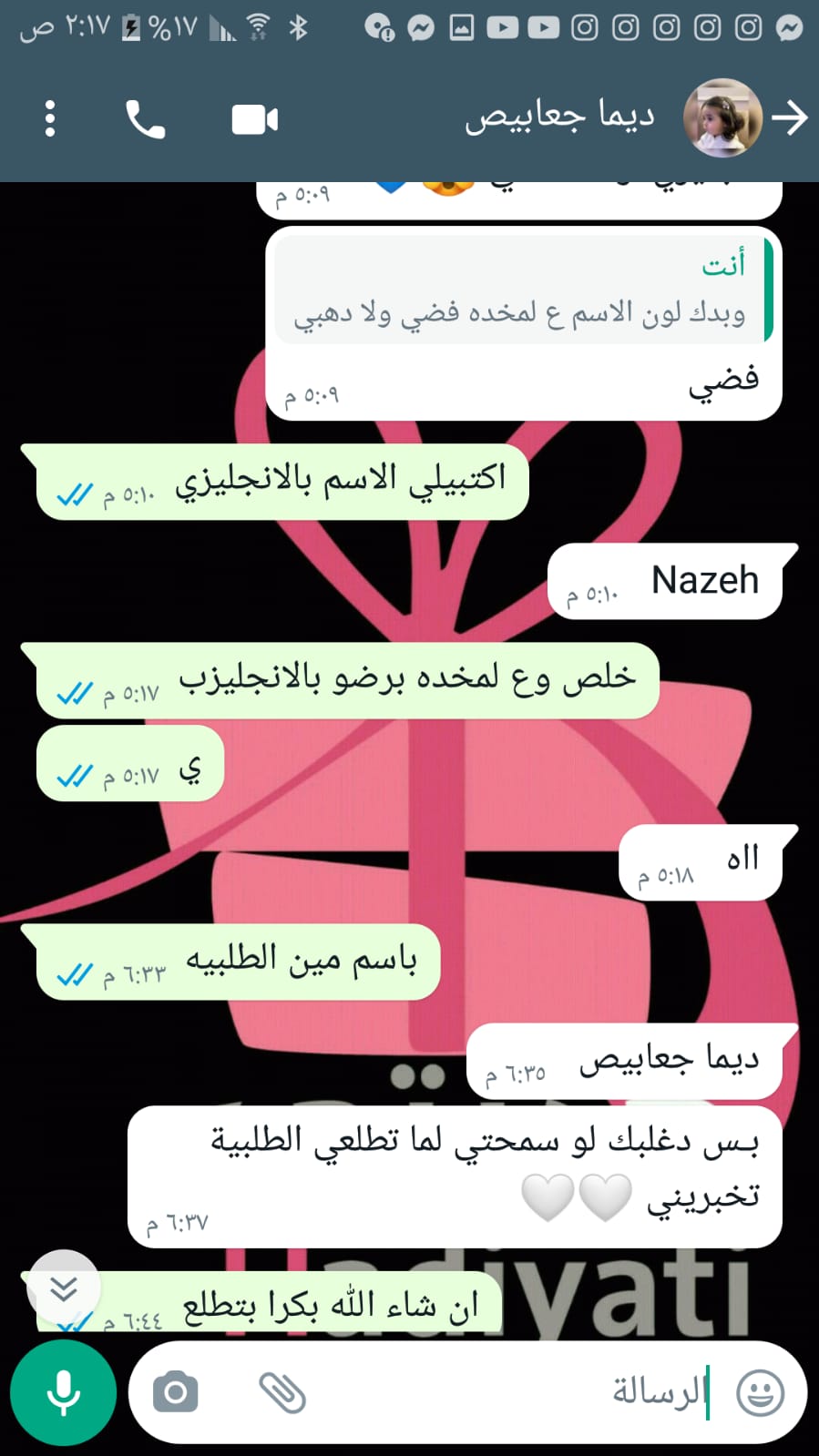Open the emoji picker
Image resolution: width=819 pixels, height=1456 pixels.
(x=760, y=1392)
